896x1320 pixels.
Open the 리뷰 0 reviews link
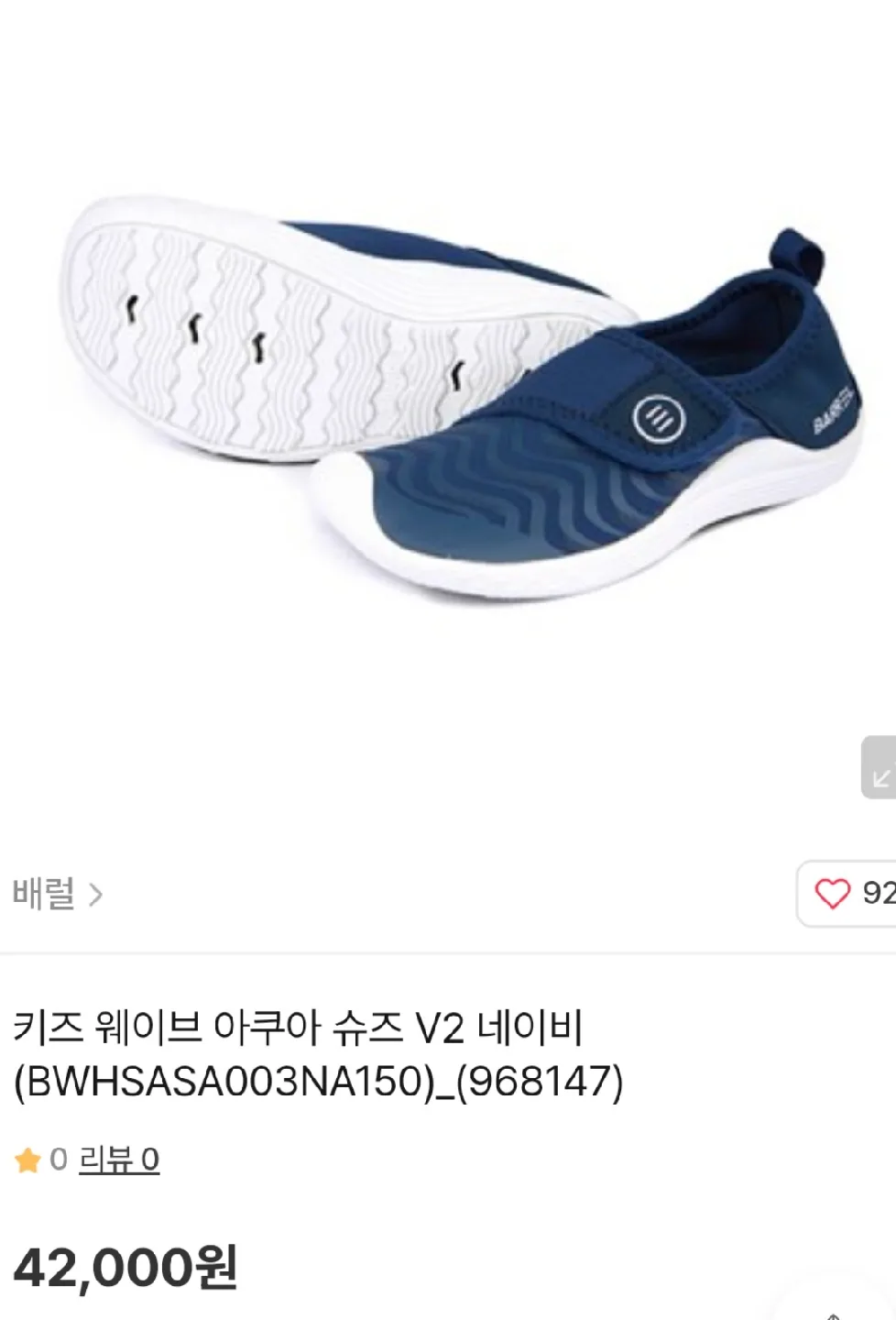point(119,1160)
